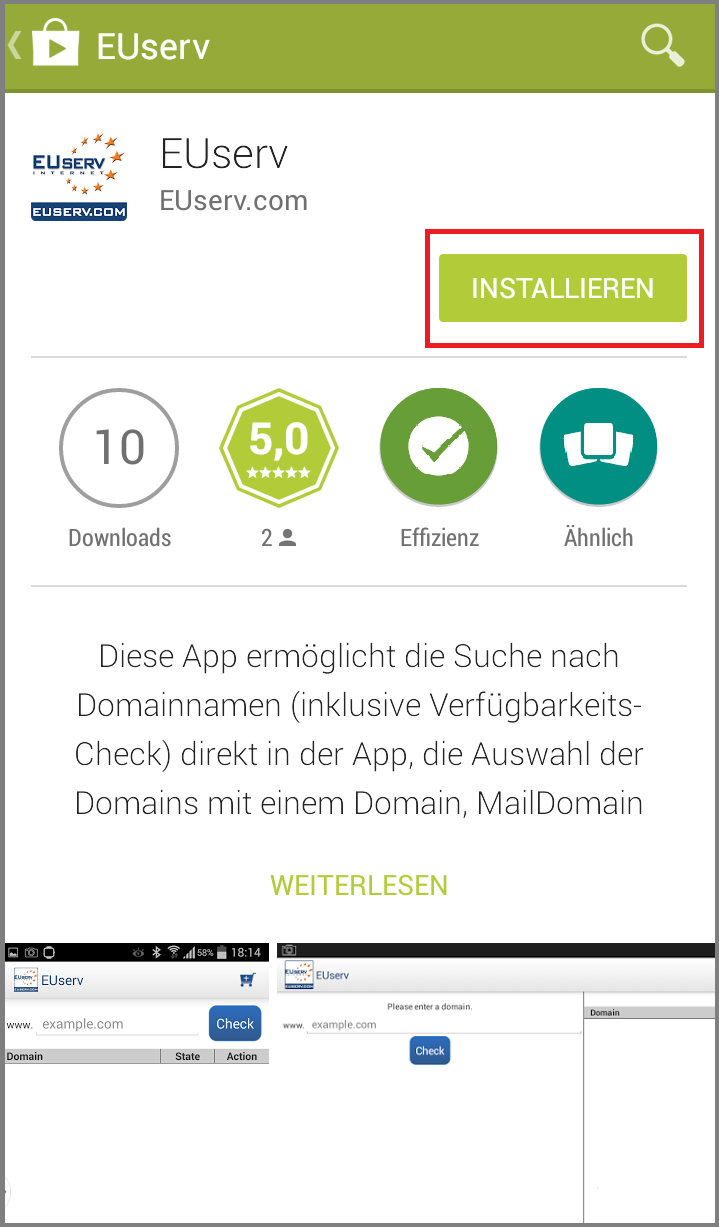Open the Effizienz category badge
719x1227 pixels.
tap(439, 445)
